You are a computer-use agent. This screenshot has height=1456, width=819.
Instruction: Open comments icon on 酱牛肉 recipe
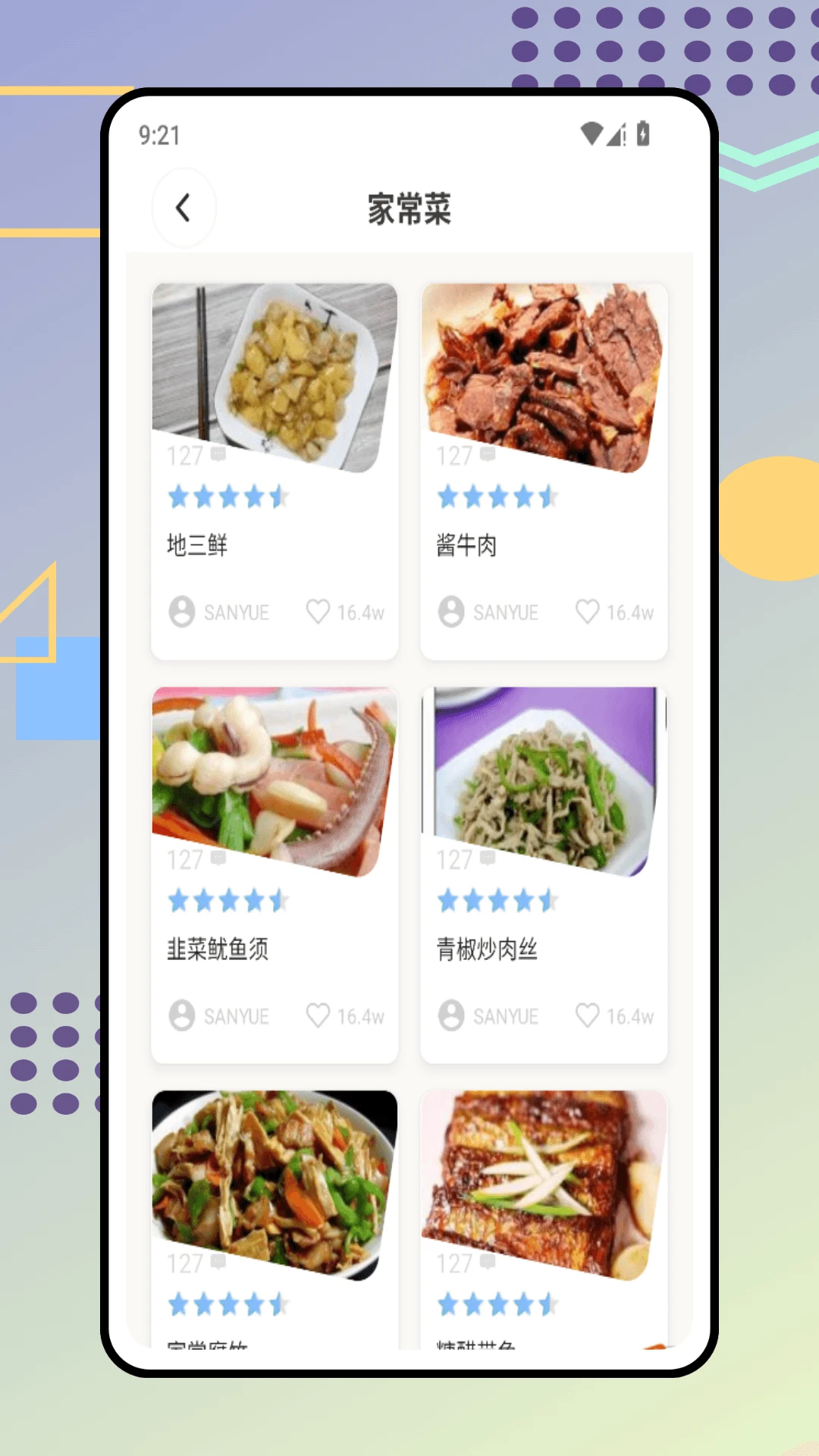[485, 456]
